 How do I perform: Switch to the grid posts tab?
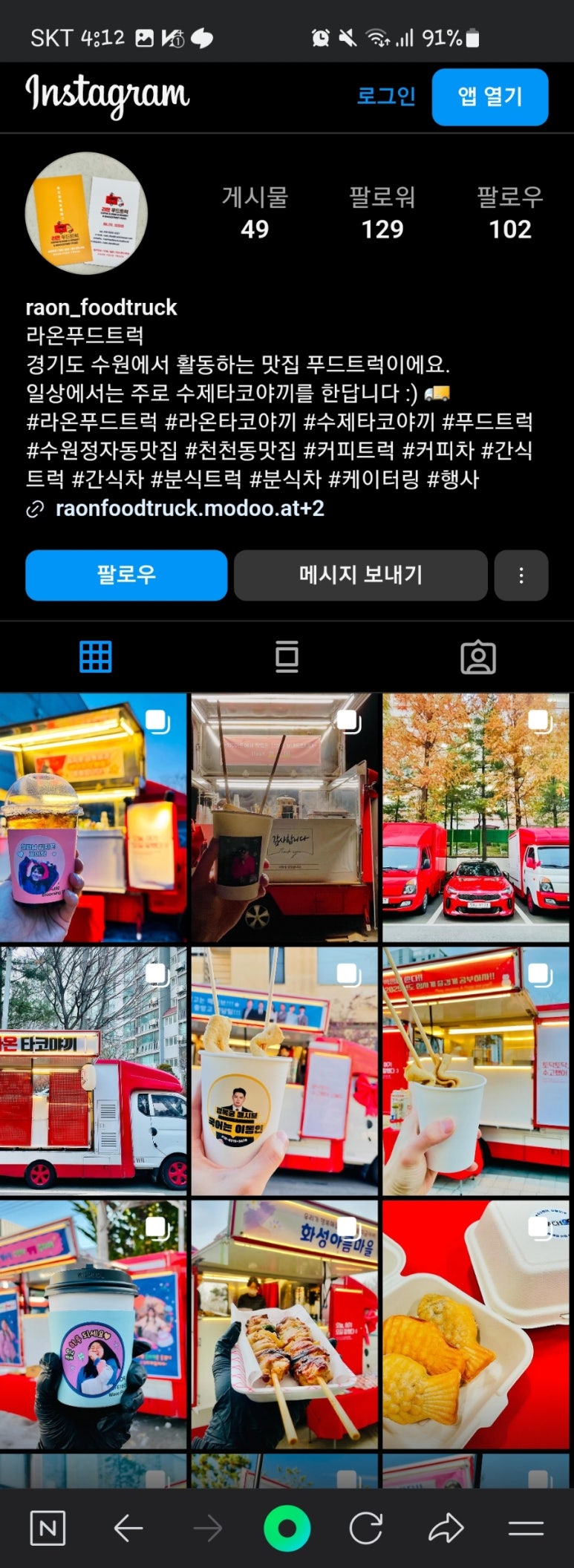(96, 657)
